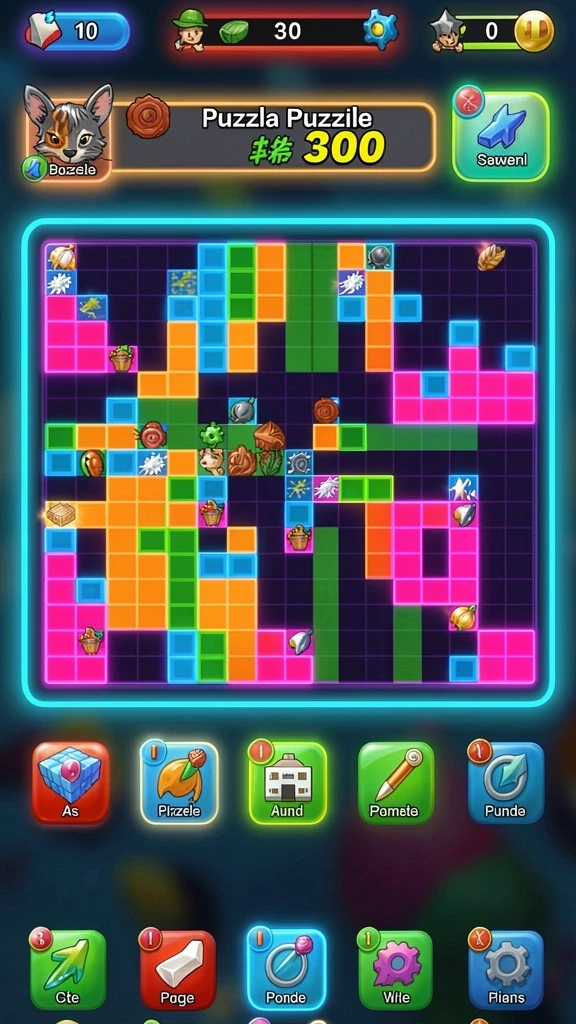Use the Page eraser item
This screenshot has height=1024, width=576.
178,970
